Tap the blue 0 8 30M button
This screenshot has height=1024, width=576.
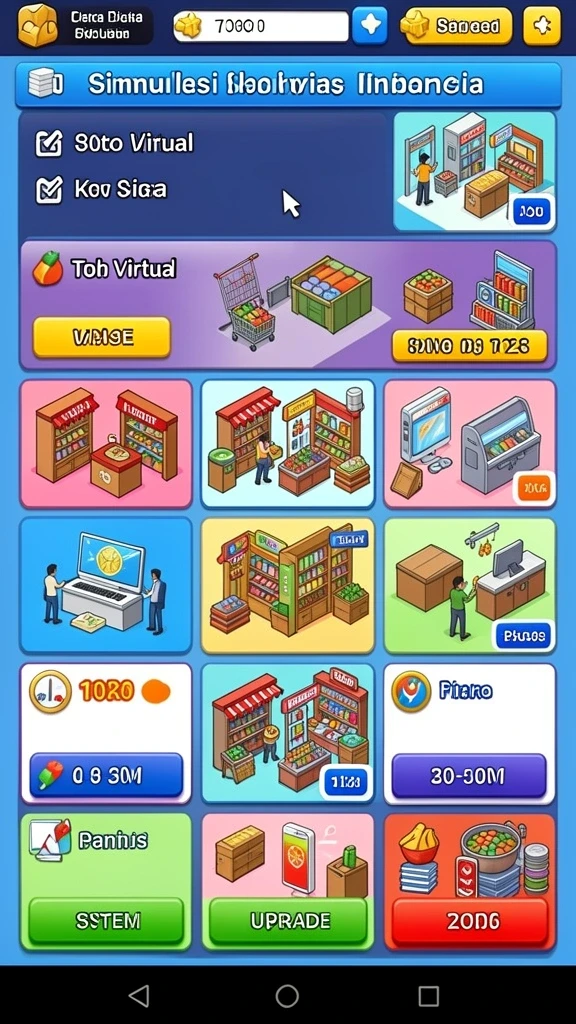click(x=106, y=775)
